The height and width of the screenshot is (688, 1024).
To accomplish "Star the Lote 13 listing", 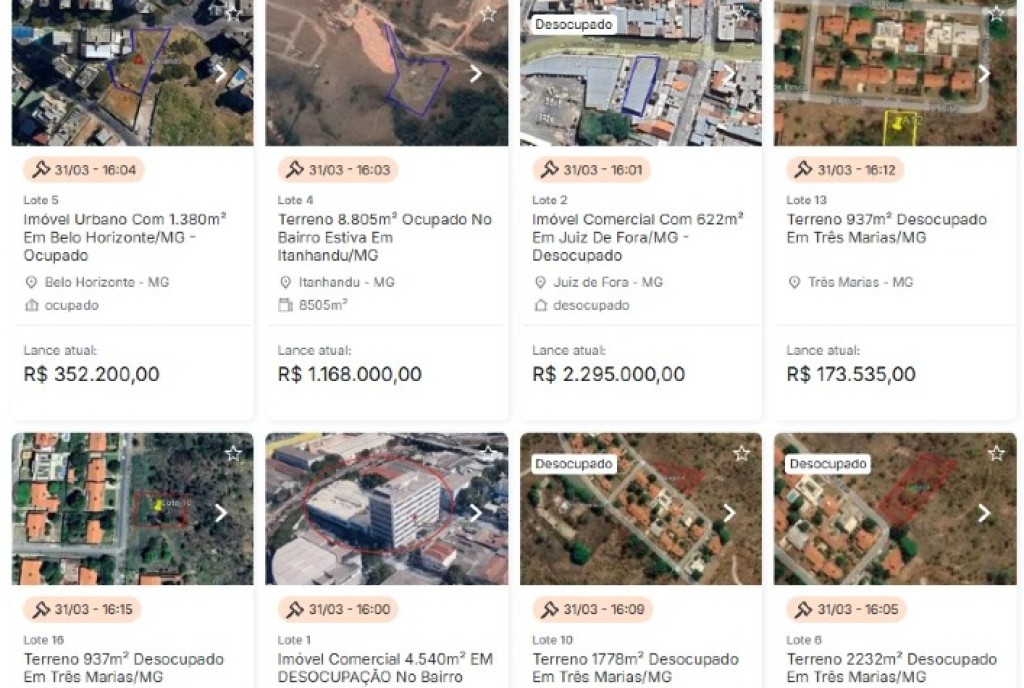I will (x=996, y=13).
